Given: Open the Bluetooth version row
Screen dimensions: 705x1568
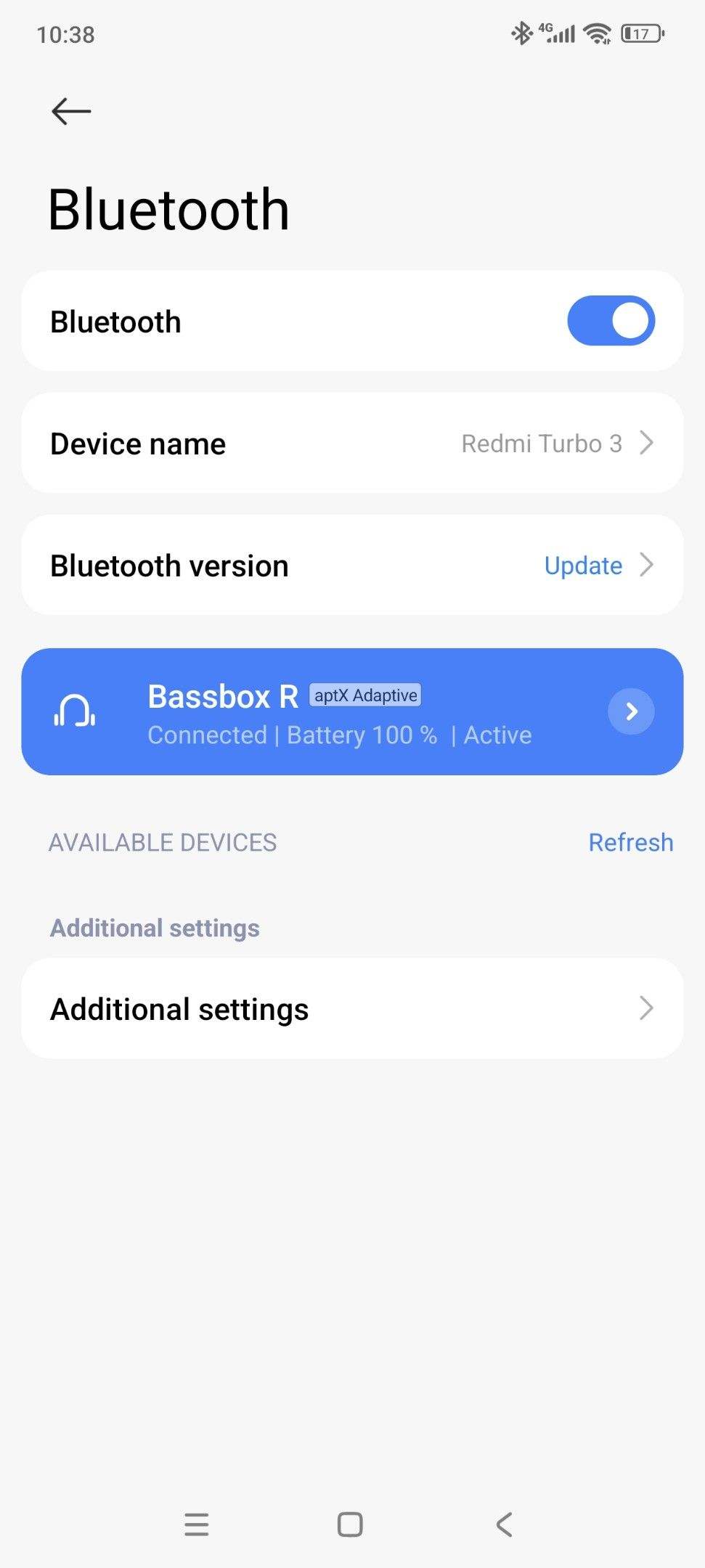Looking at the screenshot, I should click(x=352, y=565).
